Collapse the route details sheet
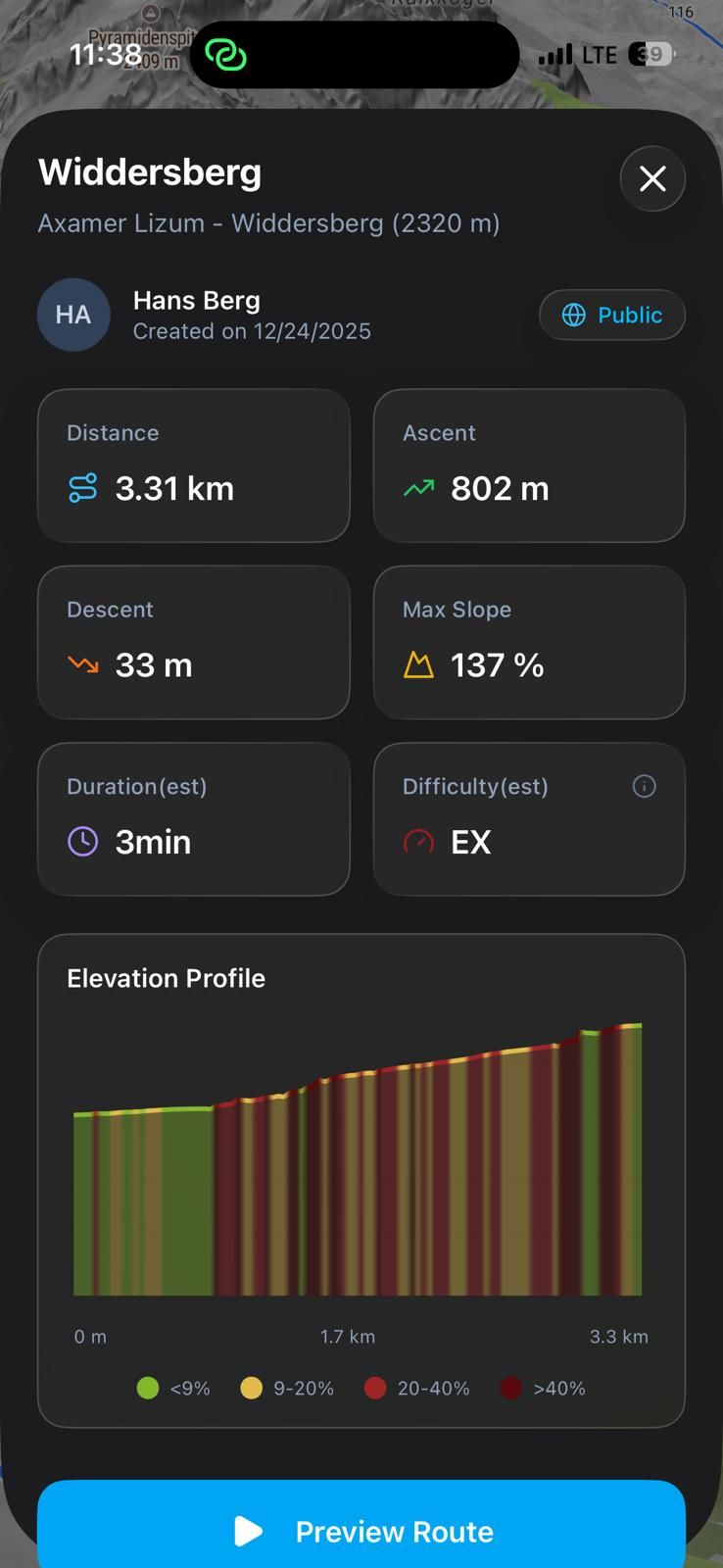Image resolution: width=723 pixels, height=1568 pixels. (x=651, y=178)
